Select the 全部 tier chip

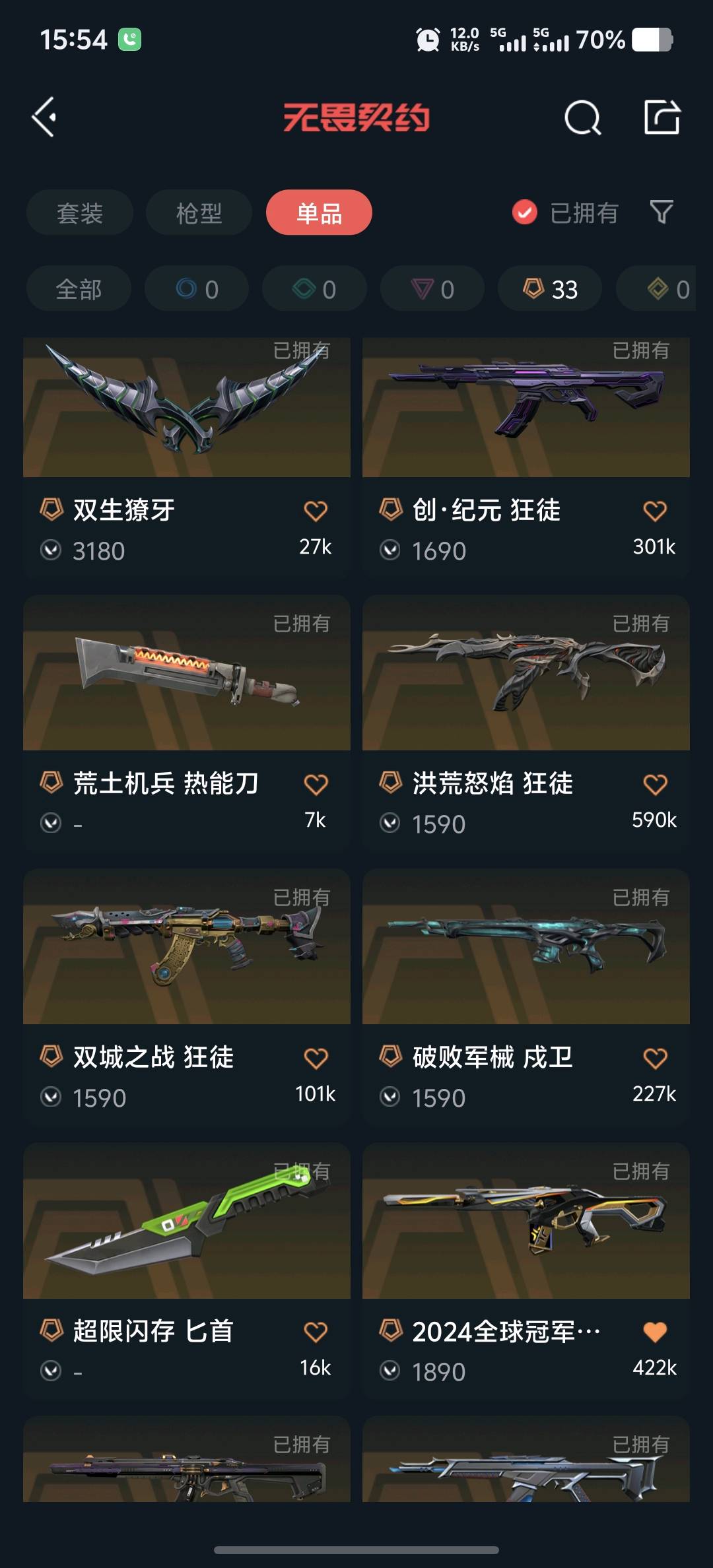pos(79,288)
